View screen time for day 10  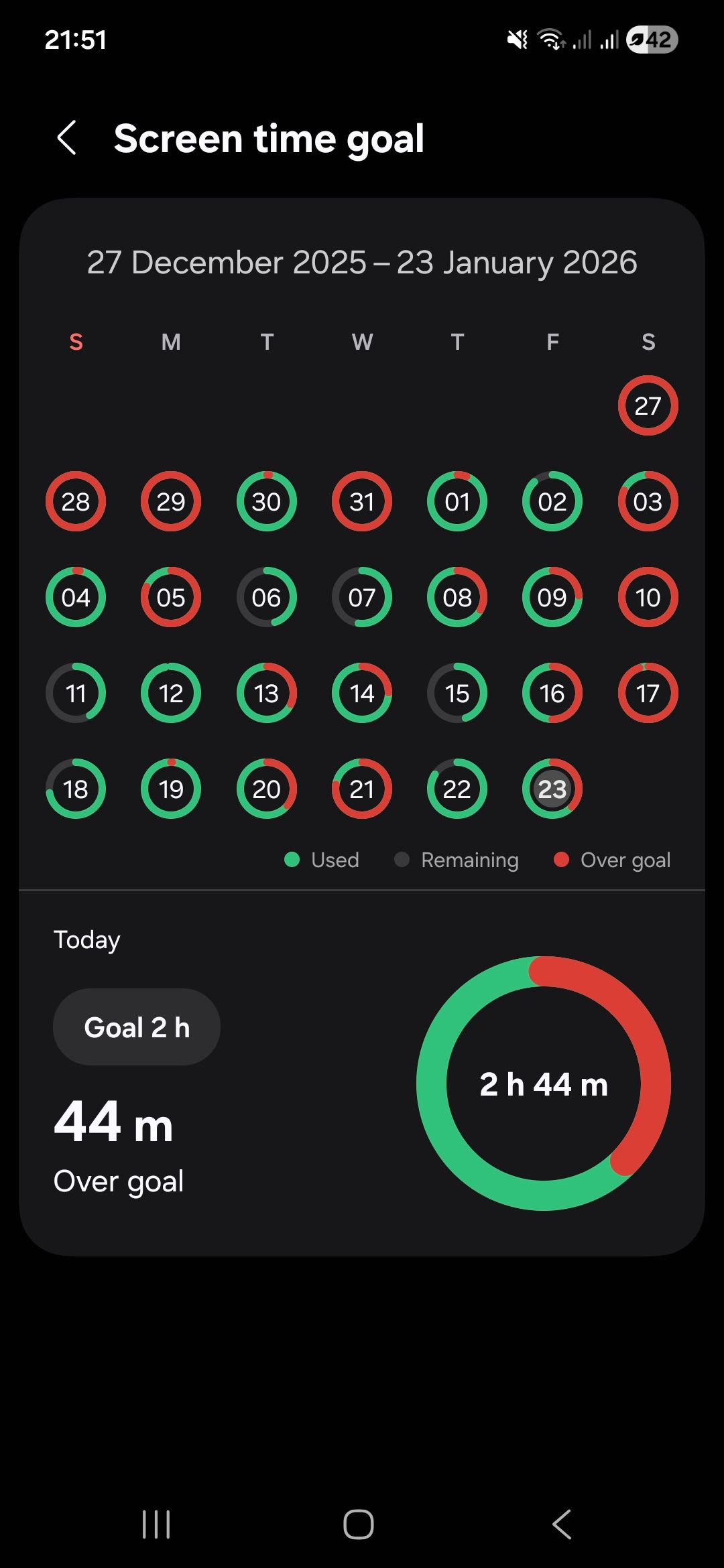(x=648, y=598)
